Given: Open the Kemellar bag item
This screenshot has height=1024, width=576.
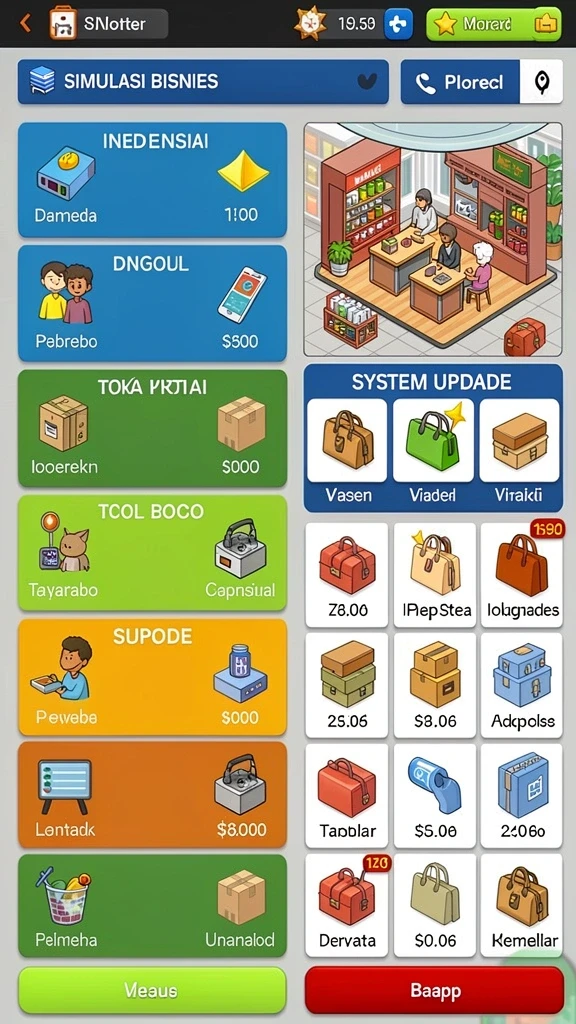Looking at the screenshot, I should (x=522, y=905).
